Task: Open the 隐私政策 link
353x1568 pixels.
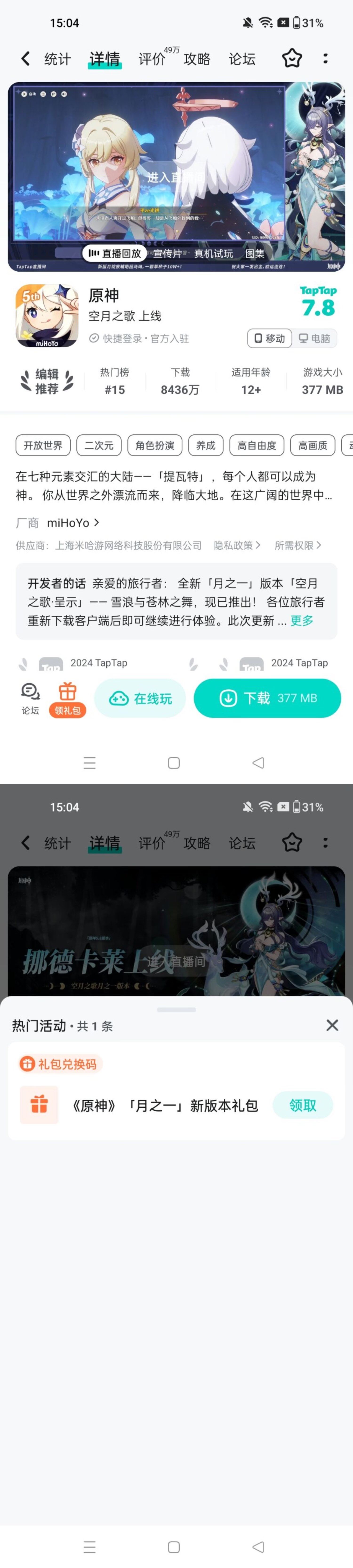Action: 237,545
